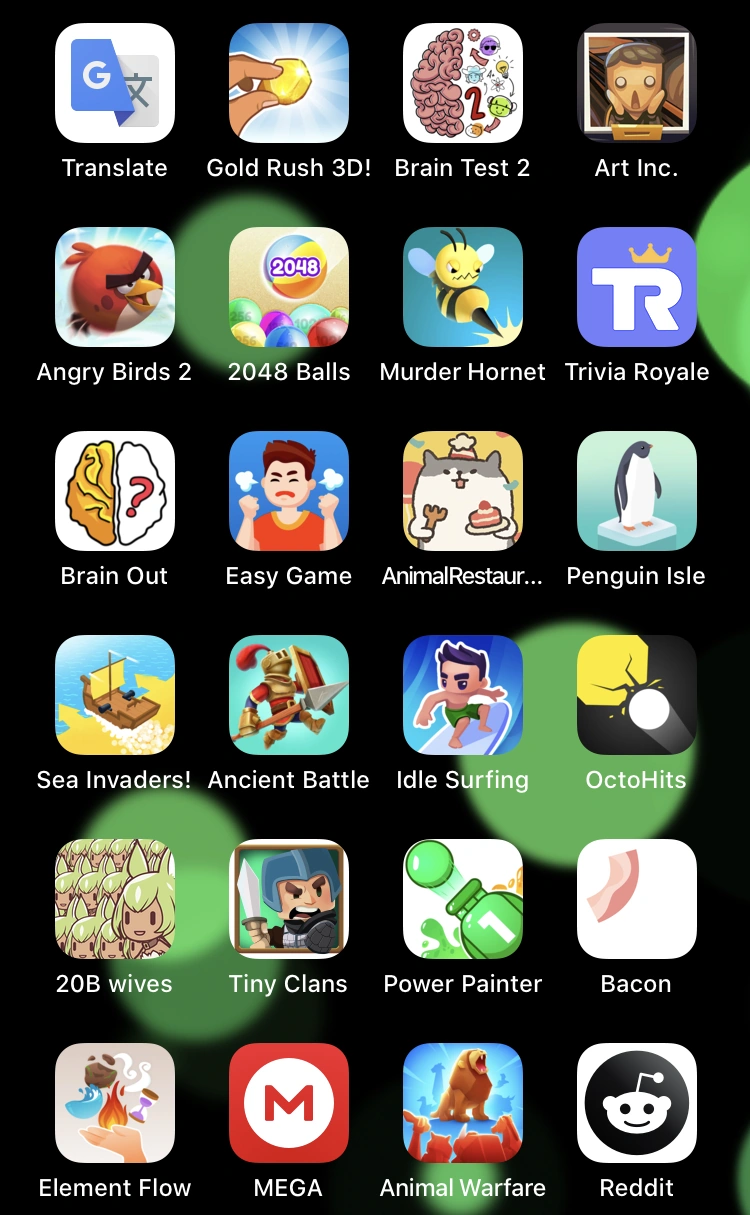
Task: Launch Murder Hornet
Action: point(462,286)
